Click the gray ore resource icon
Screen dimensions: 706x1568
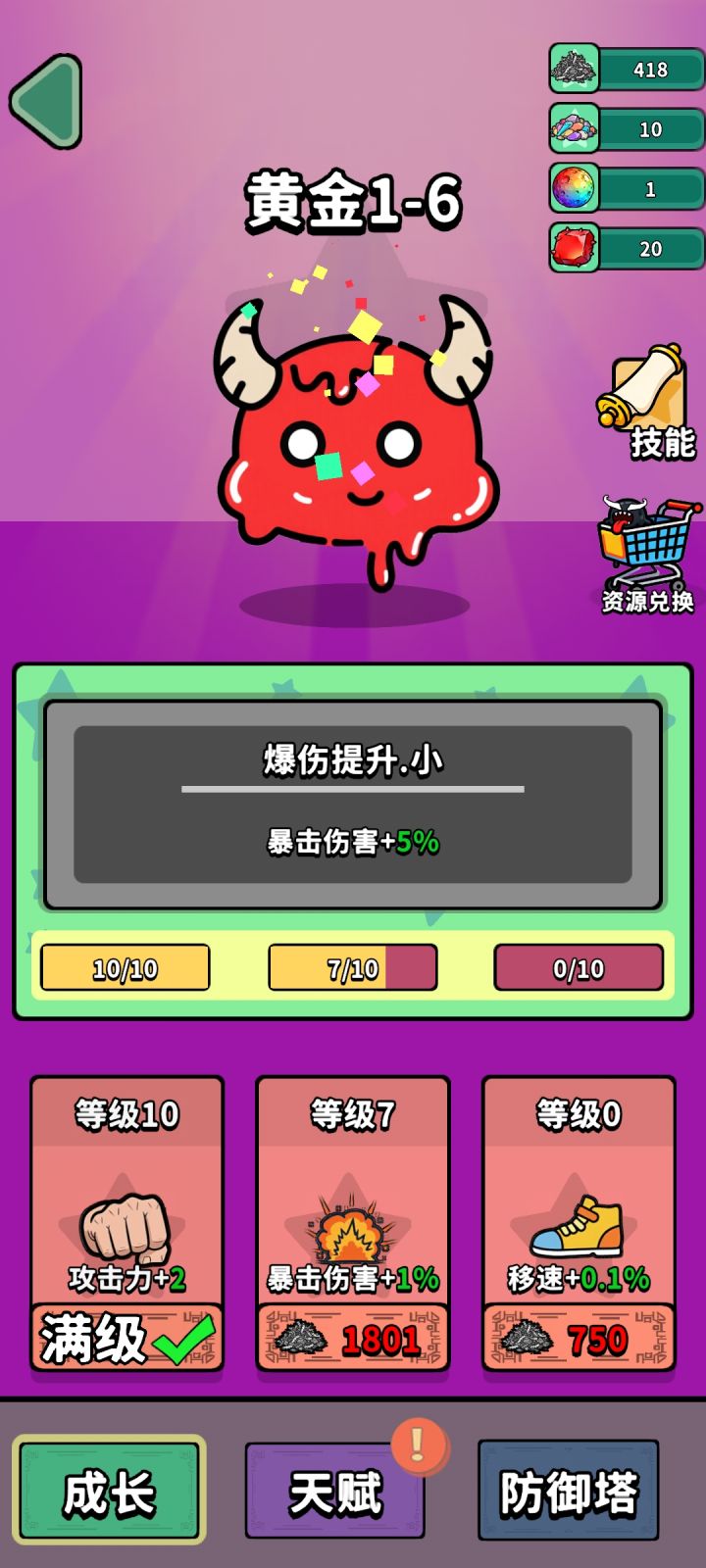tap(574, 69)
